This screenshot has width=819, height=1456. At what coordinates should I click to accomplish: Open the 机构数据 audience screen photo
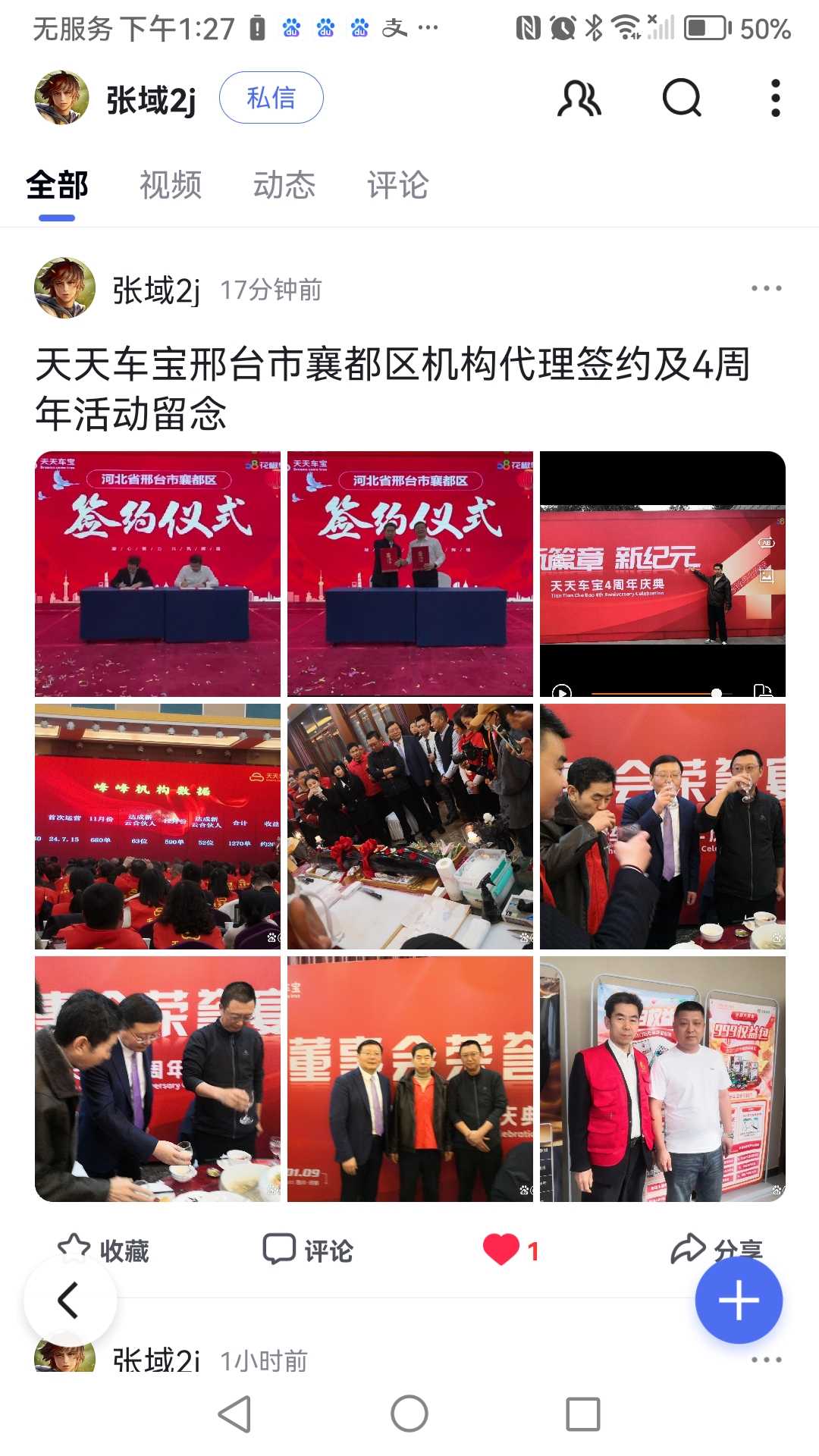coord(158,827)
